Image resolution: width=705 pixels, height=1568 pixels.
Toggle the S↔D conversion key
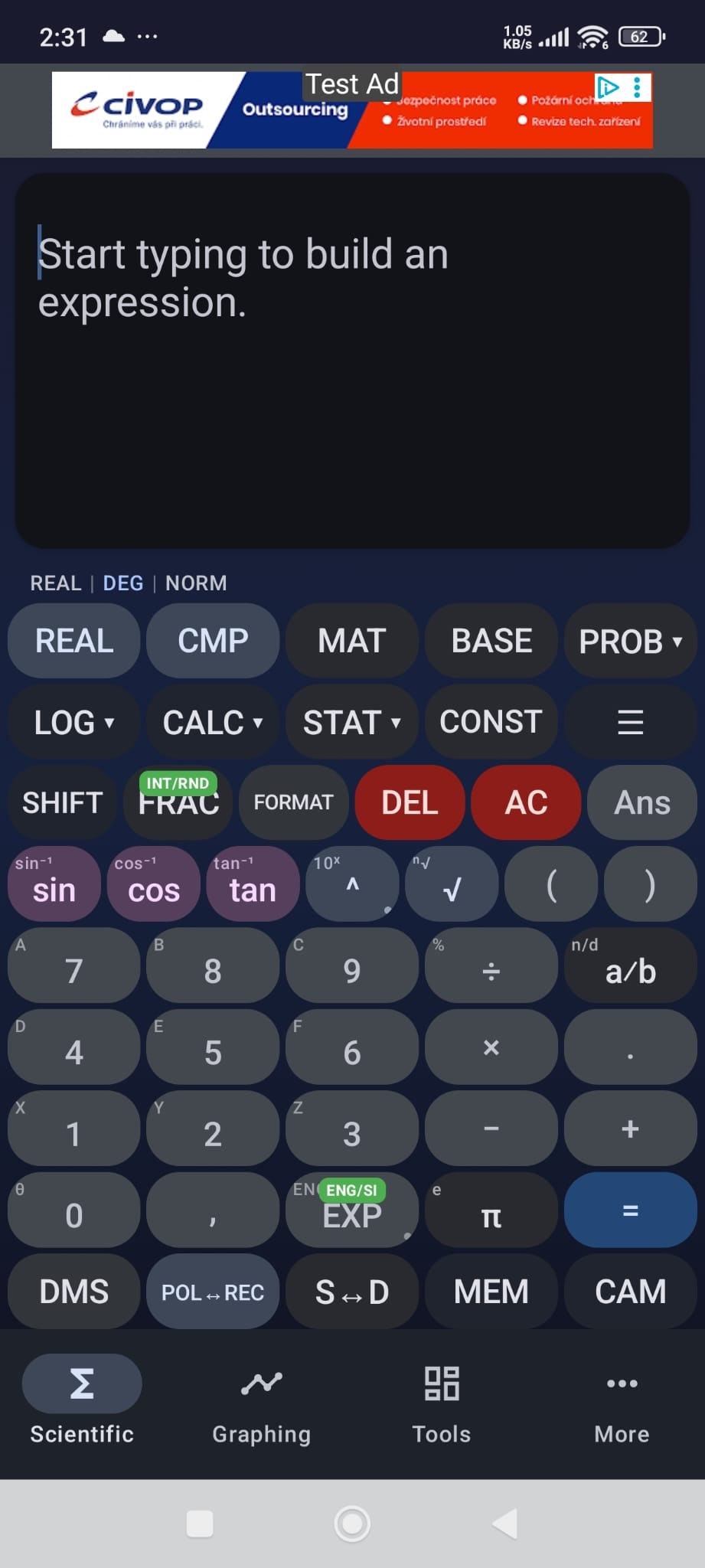click(x=351, y=1292)
